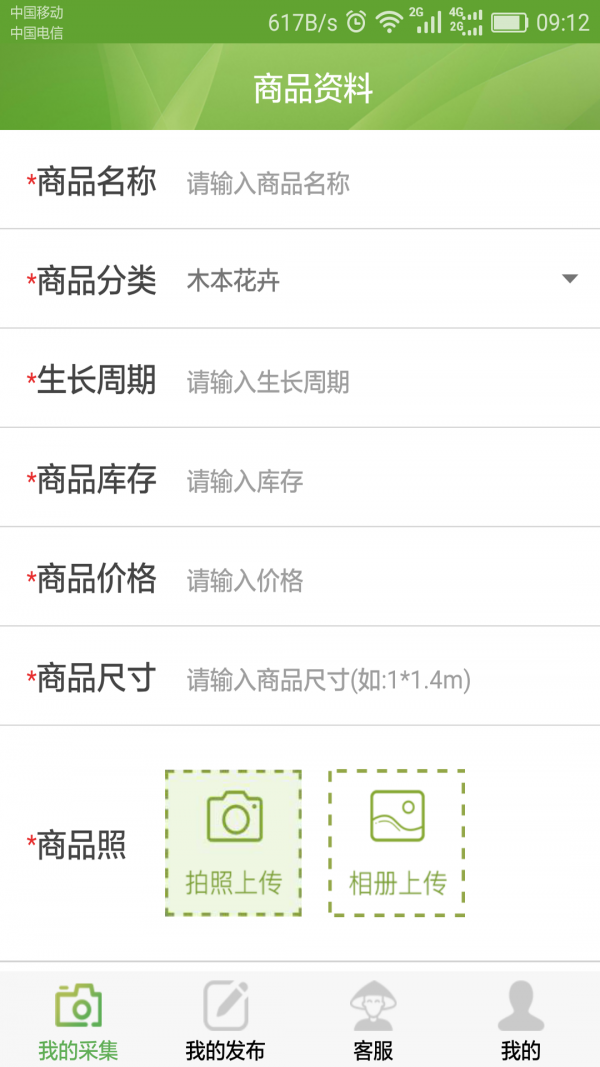Select the 生长周期 input field
This screenshot has height=1067, width=600.
(380, 382)
